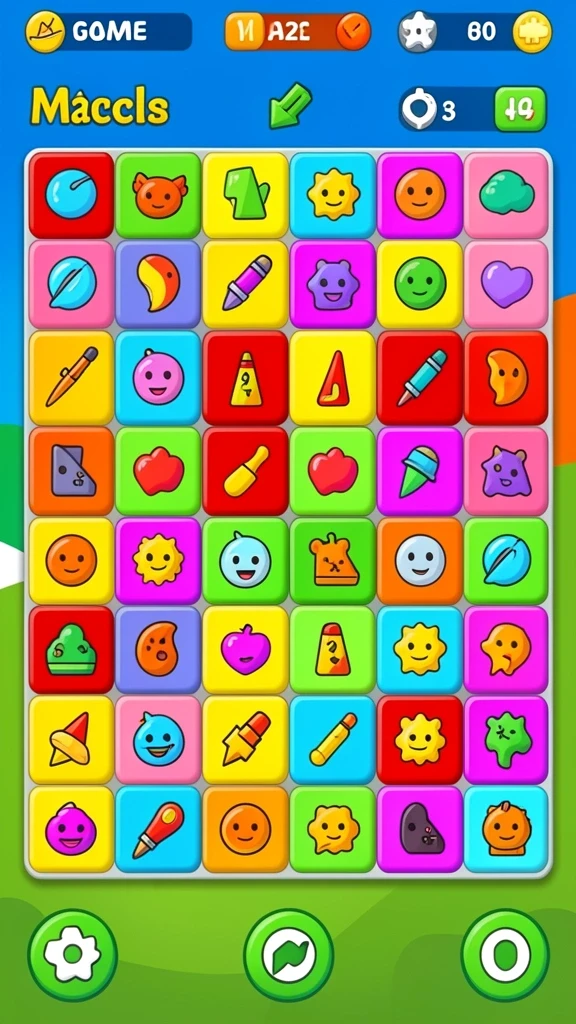Tap the green 49 button
This screenshot has width=576, height=1024.
pos(520,110)
